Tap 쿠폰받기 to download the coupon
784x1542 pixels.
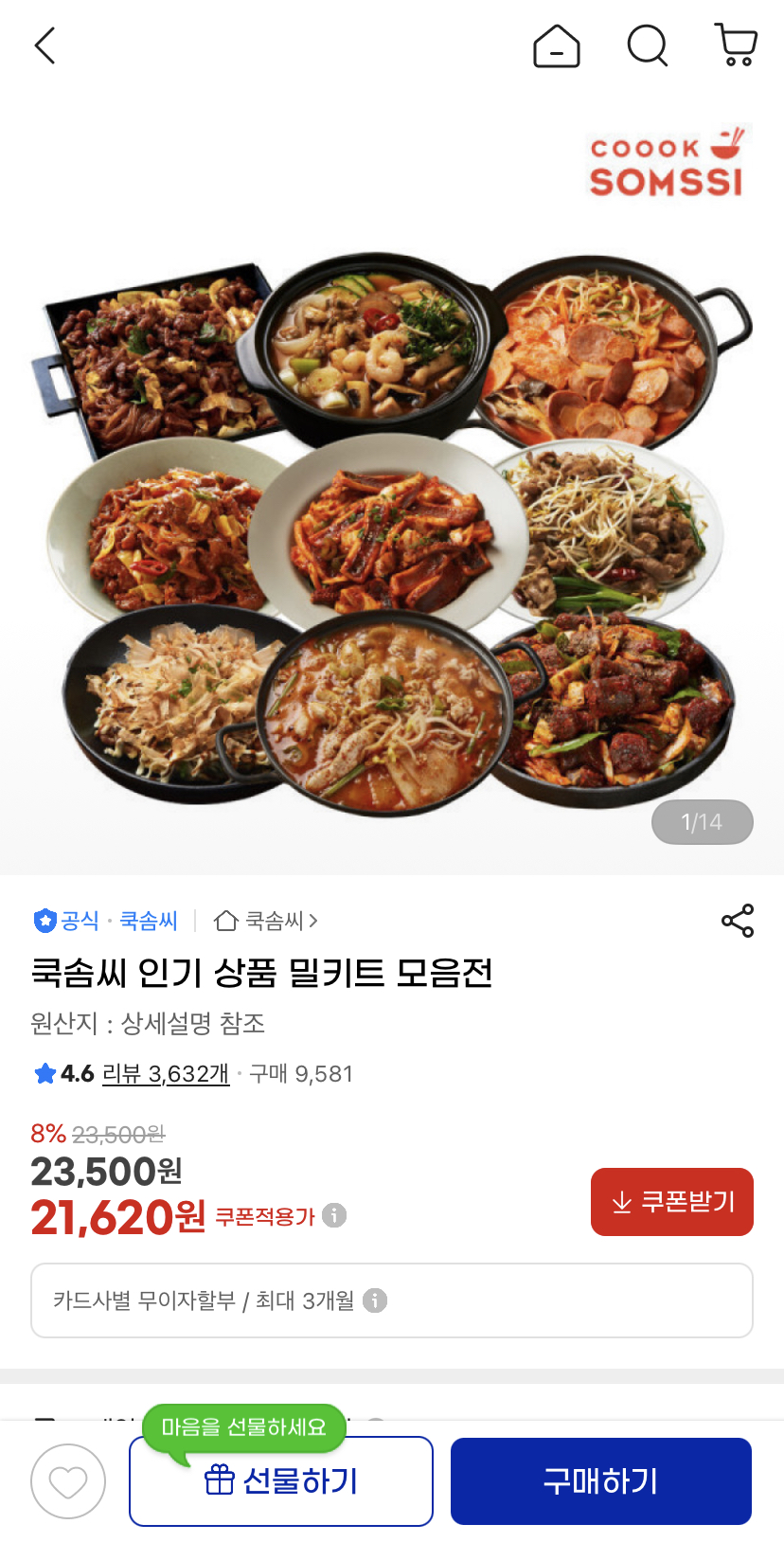tap(671, 1202)
